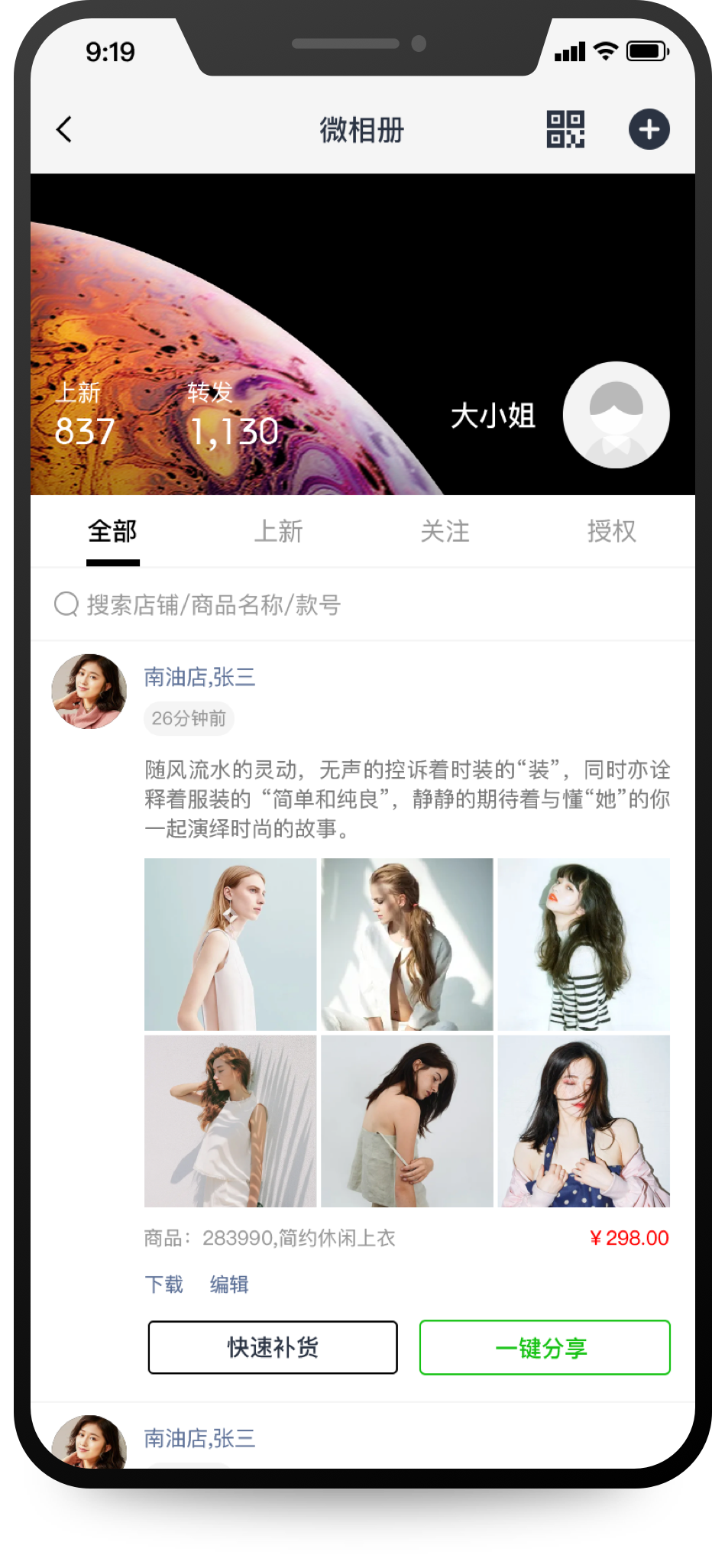The height and width of the screenshot is (1568, 712).
Task: Tap 下载 to download the post
Action: pyautogui.click(x=164, y=1285)
